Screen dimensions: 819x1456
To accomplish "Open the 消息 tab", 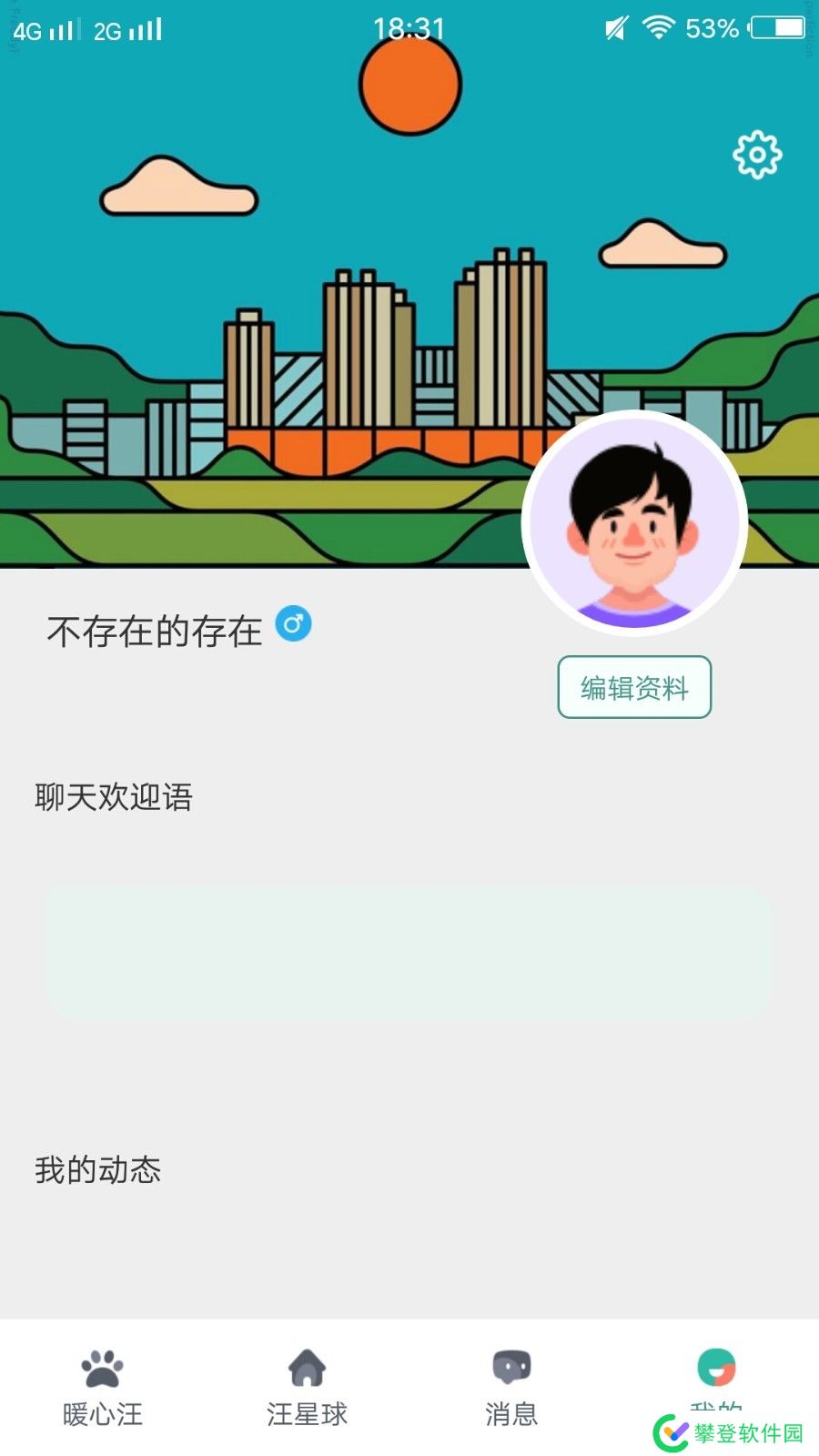I will pos(511,1388).
